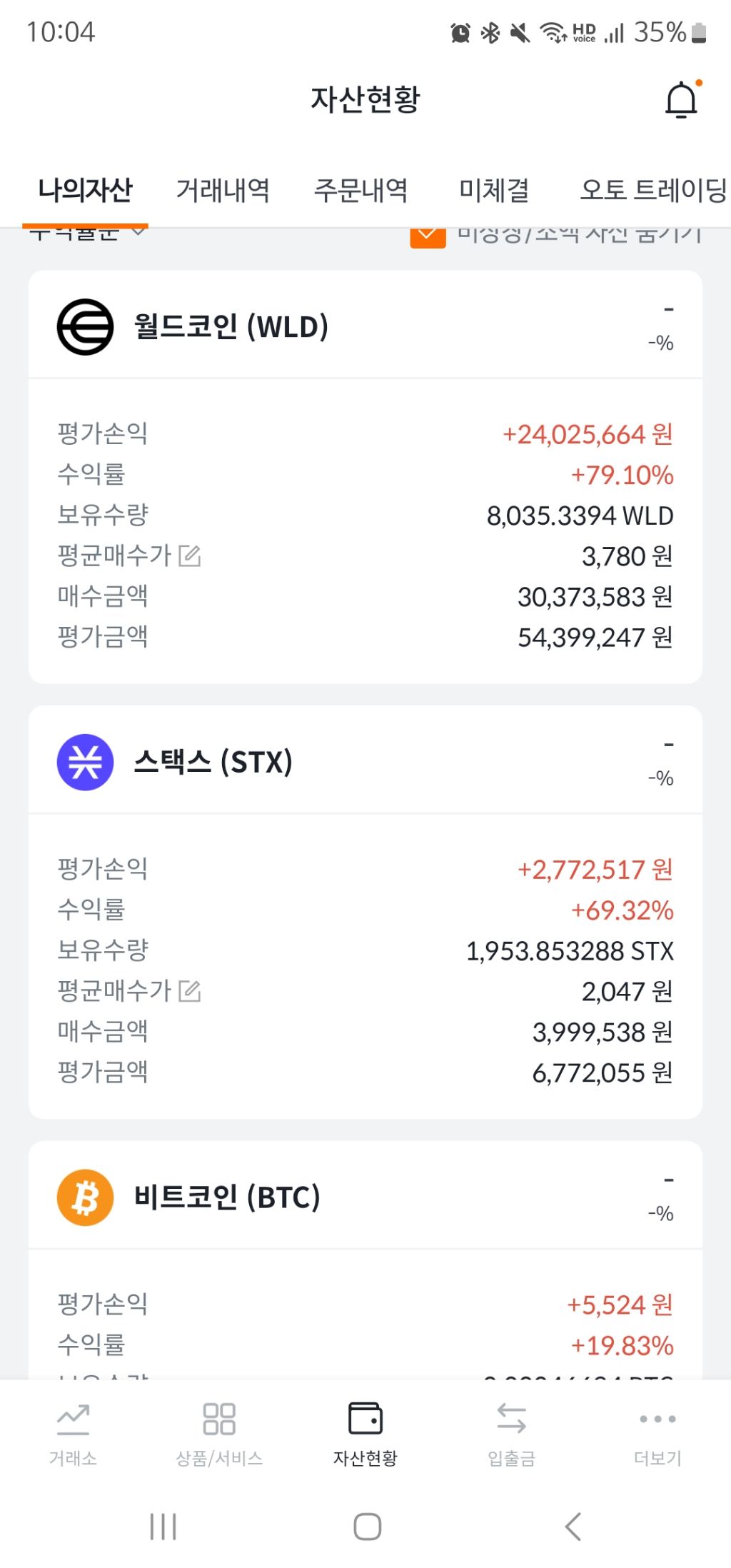Open the 월드코인 (WLD) asset card

click(x=231, y=327)
